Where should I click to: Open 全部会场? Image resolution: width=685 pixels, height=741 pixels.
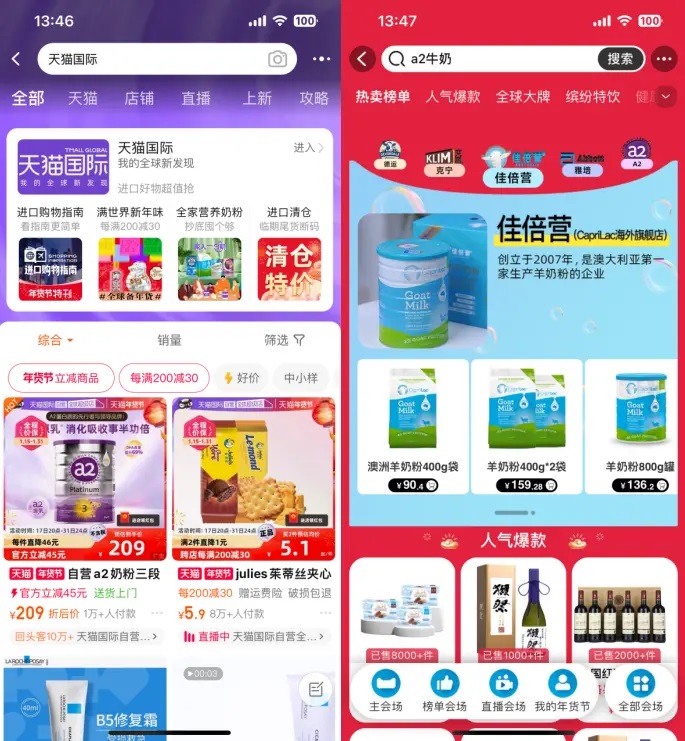[640, 691]
